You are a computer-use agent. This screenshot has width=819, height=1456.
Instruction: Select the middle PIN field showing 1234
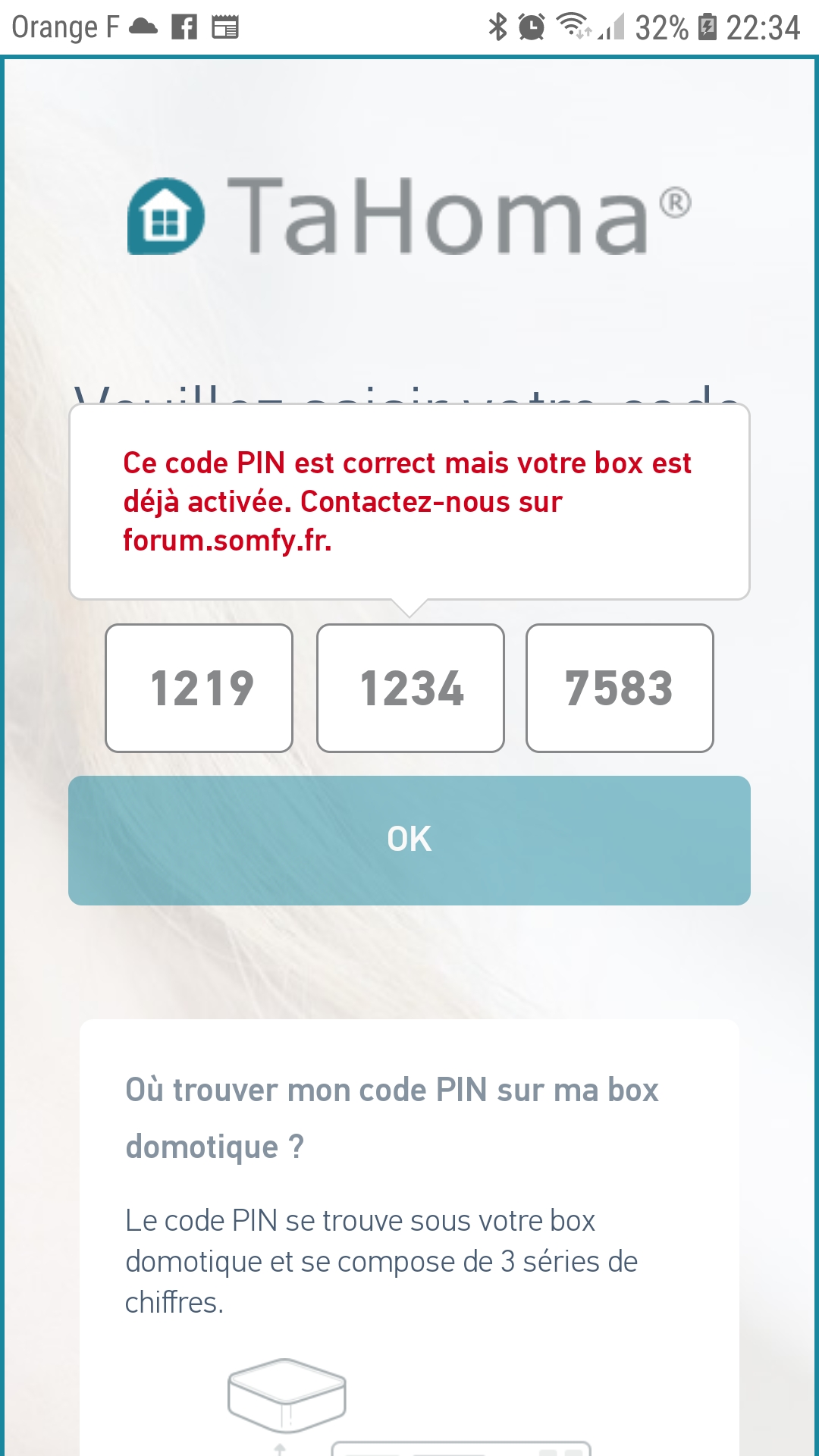coord(410,688)
